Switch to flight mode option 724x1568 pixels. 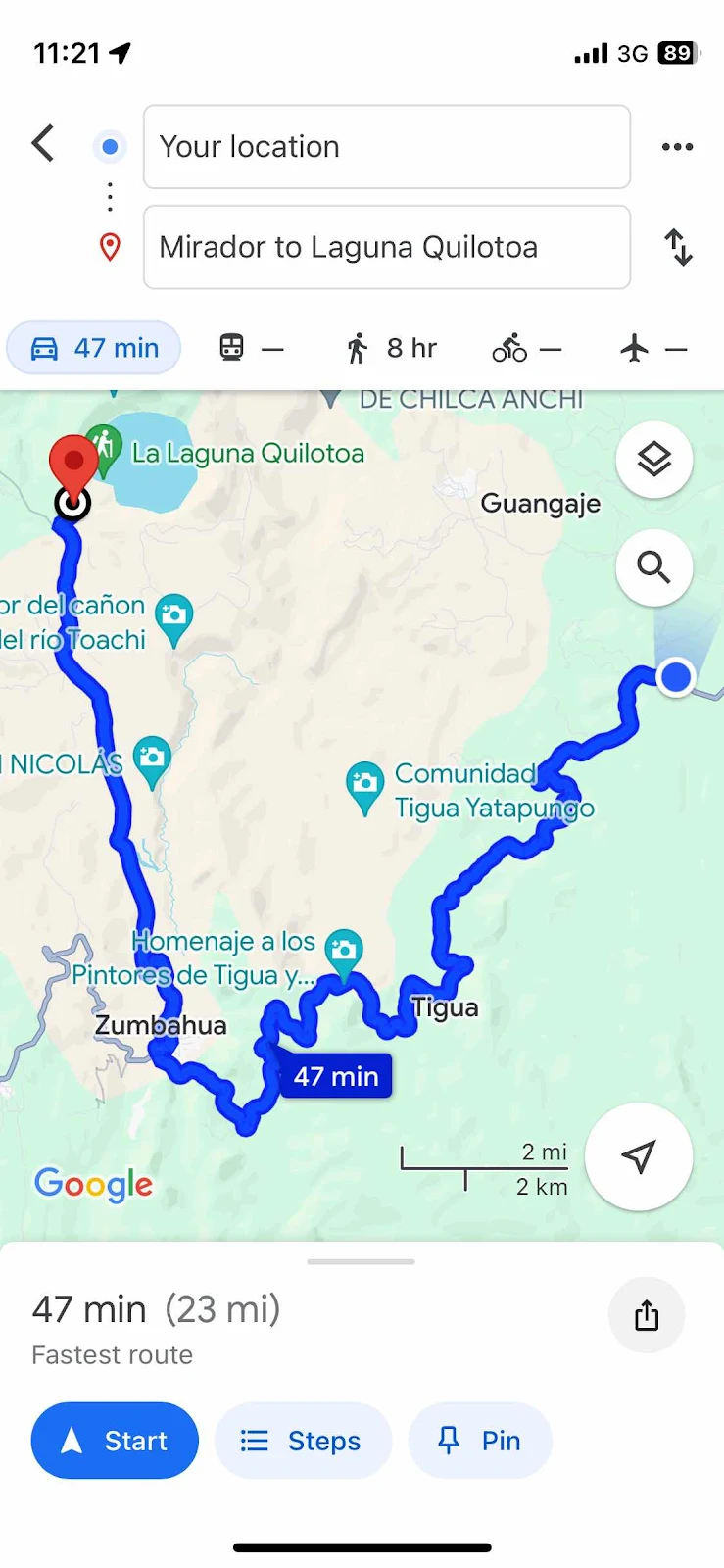[652, 348]
